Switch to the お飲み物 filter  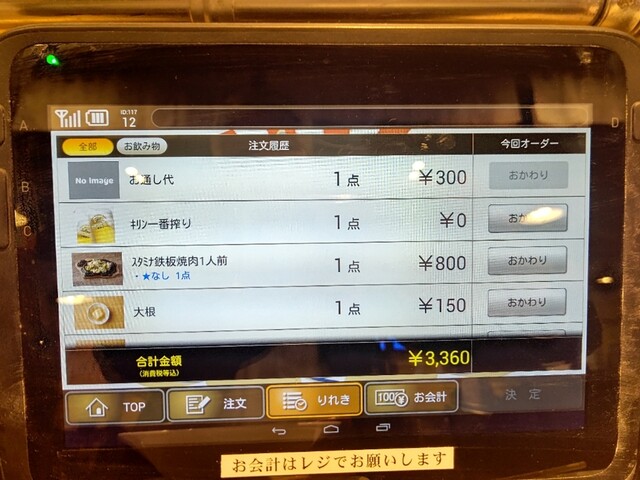[x=141, y=146]
